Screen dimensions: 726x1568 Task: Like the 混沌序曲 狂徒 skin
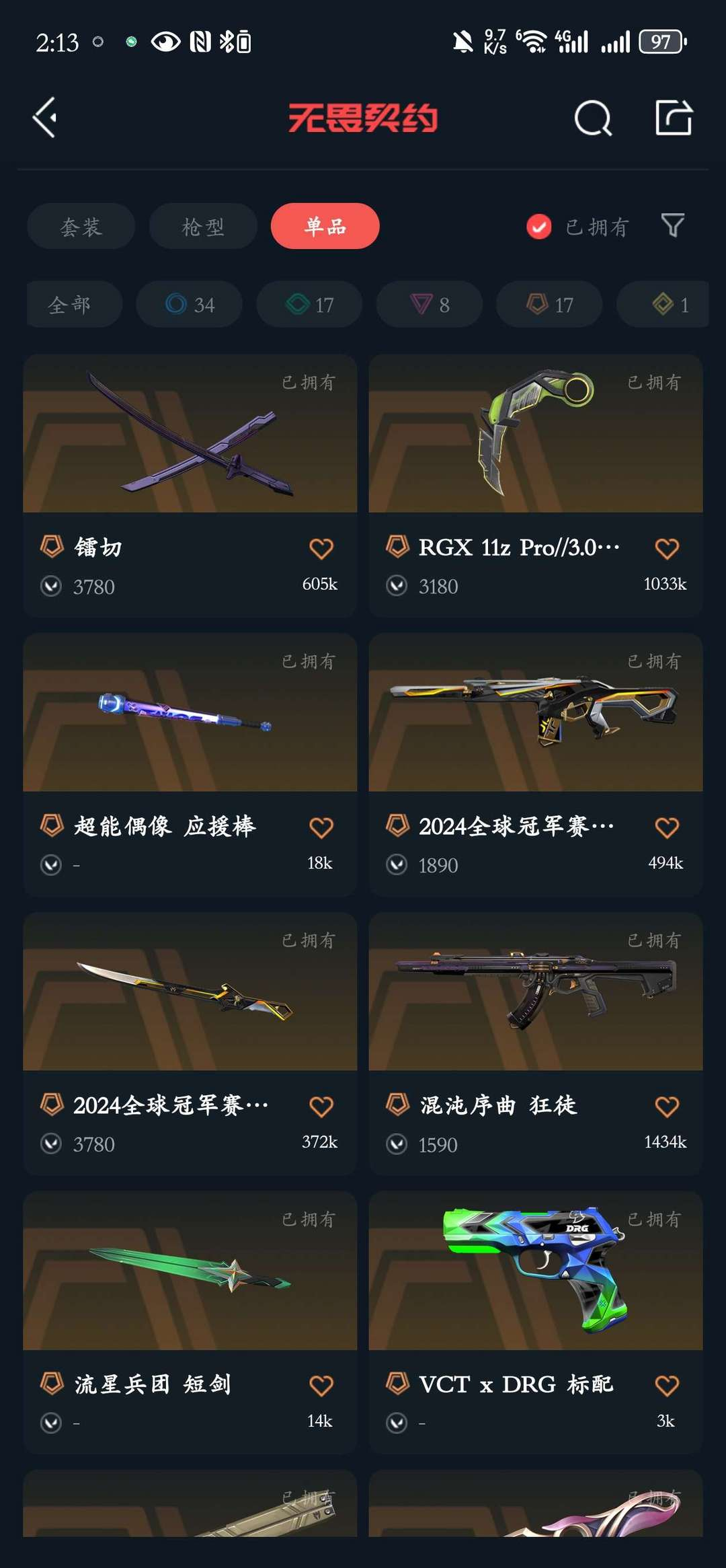tap(666, 1107)
